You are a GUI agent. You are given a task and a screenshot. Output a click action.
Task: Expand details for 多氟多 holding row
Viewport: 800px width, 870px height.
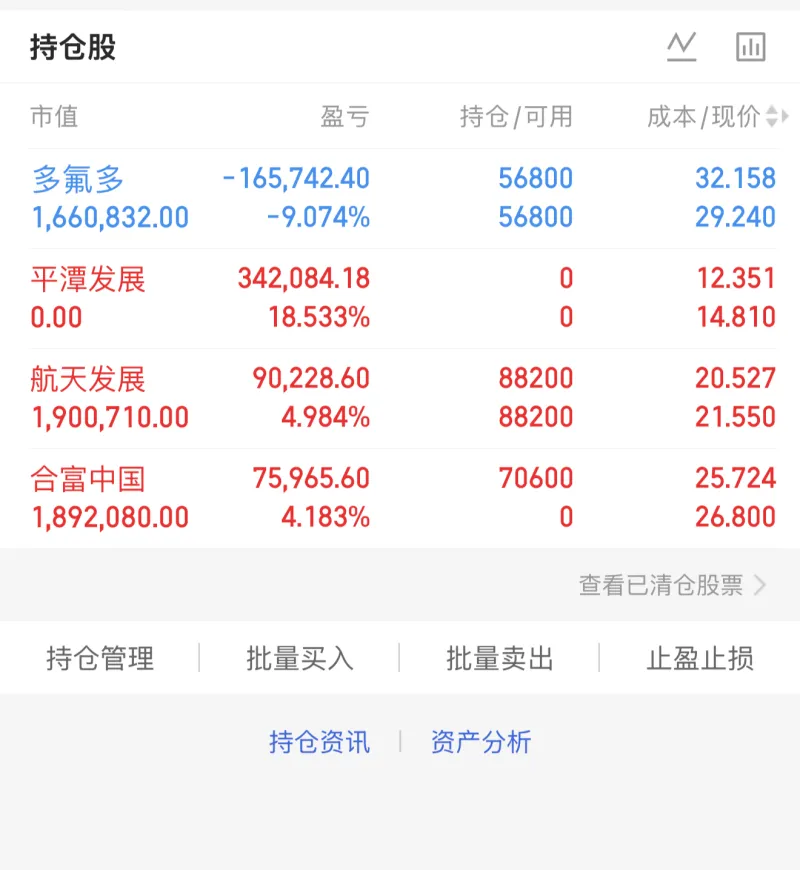pos(400,198)
